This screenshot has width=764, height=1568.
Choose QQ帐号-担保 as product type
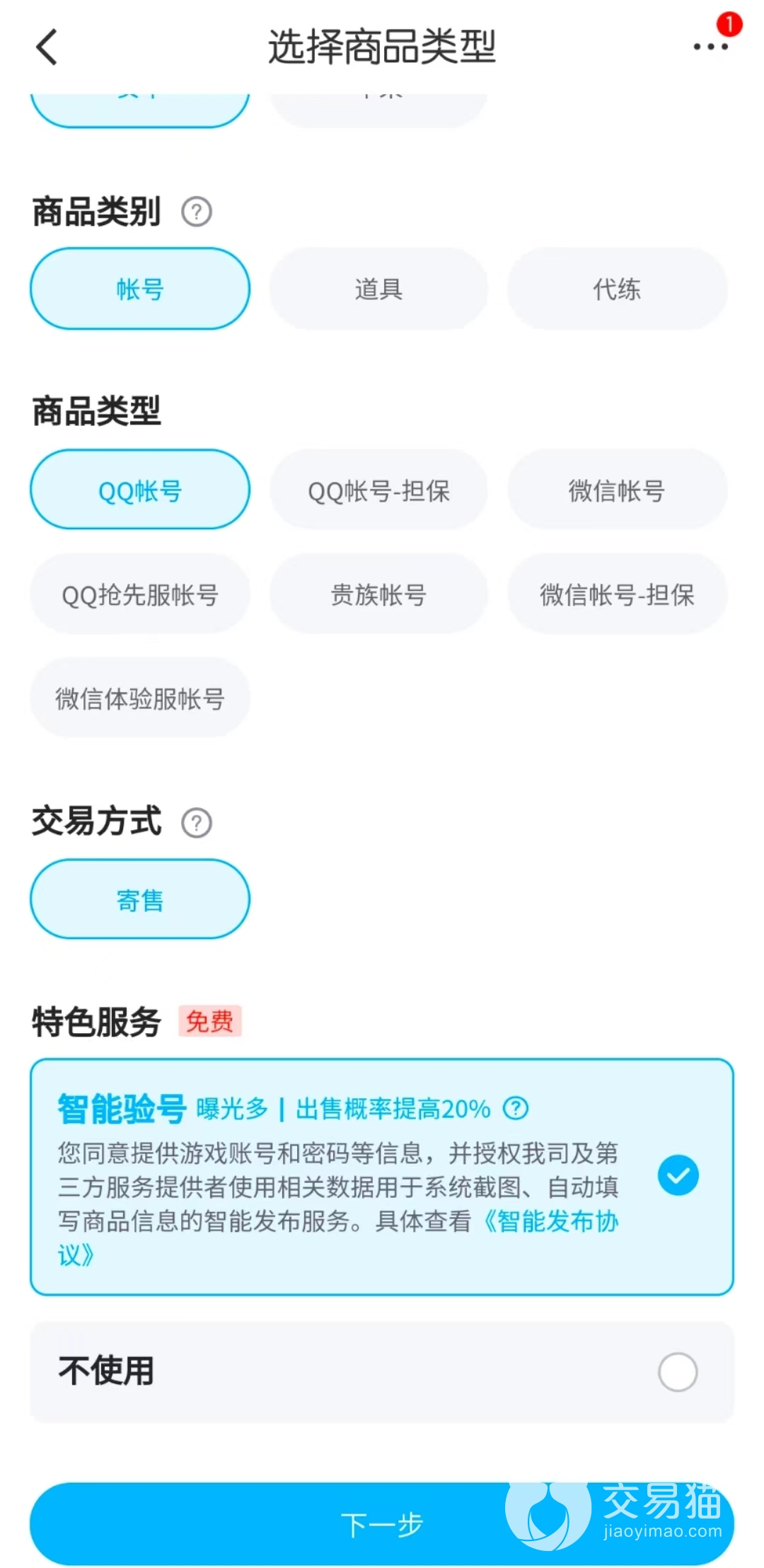(x=378, y=490)
